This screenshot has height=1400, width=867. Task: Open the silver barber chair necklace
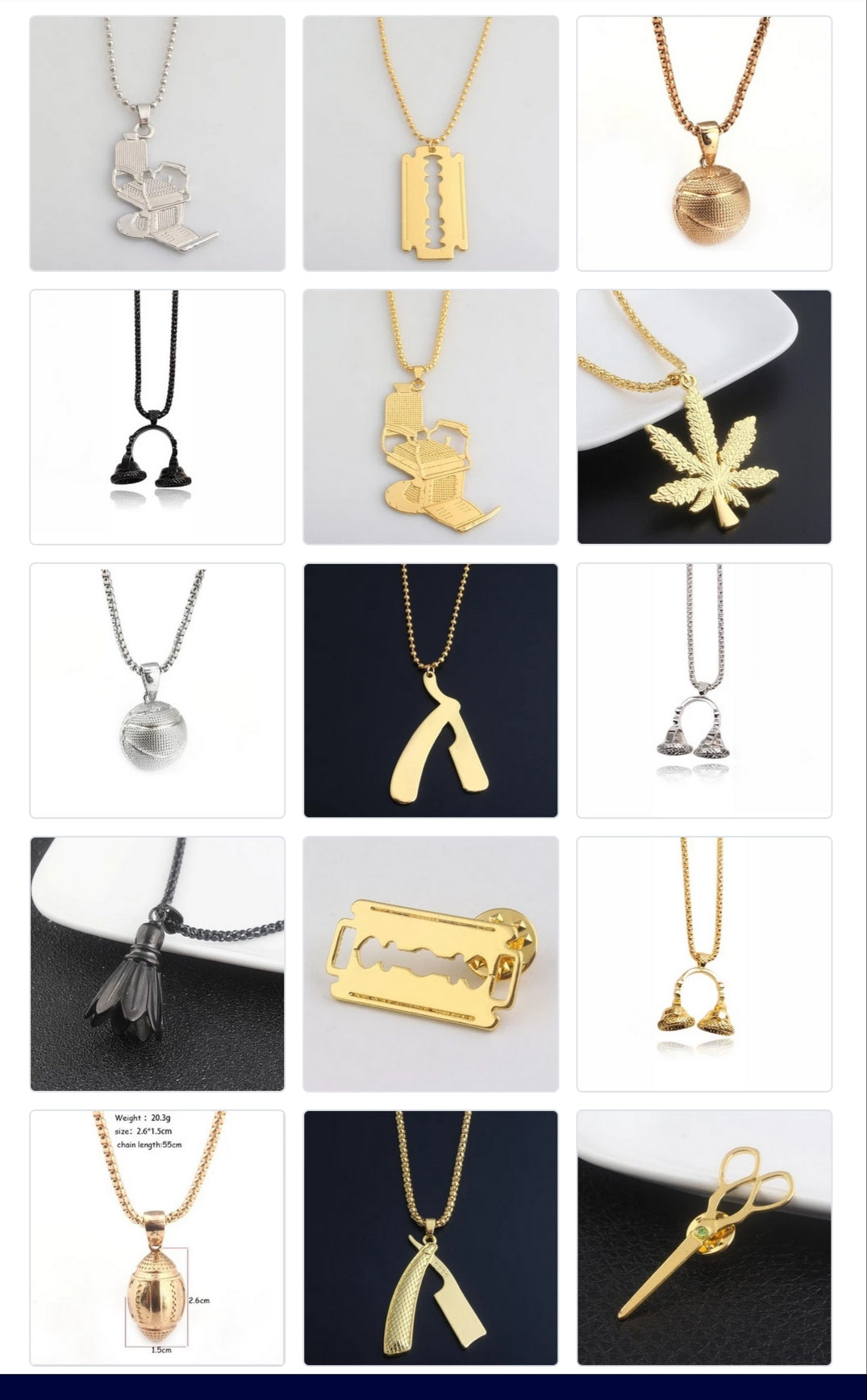click(x=157, y=143)
